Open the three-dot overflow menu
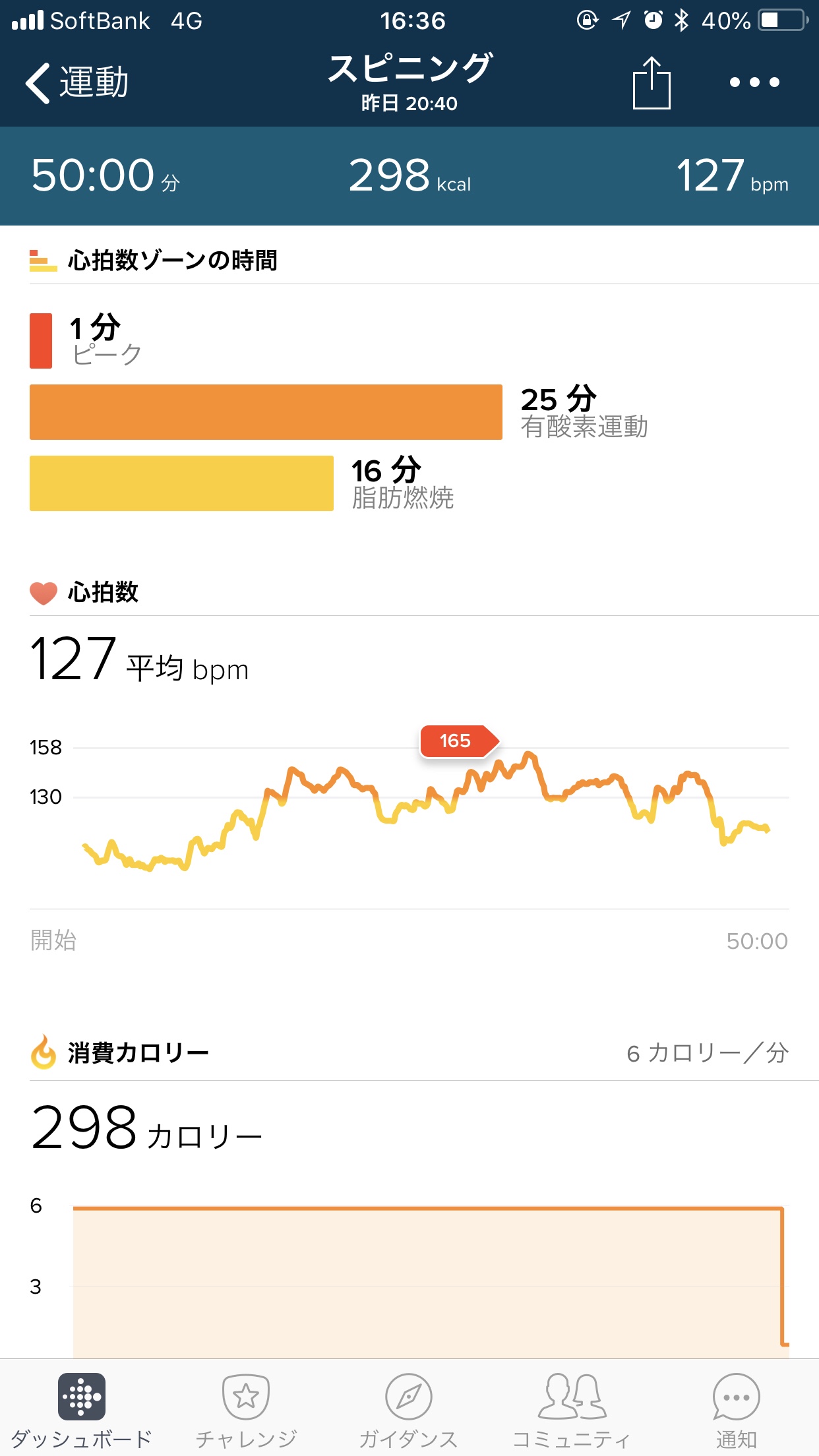819x1456 pixels. click(x=754, y=83)
